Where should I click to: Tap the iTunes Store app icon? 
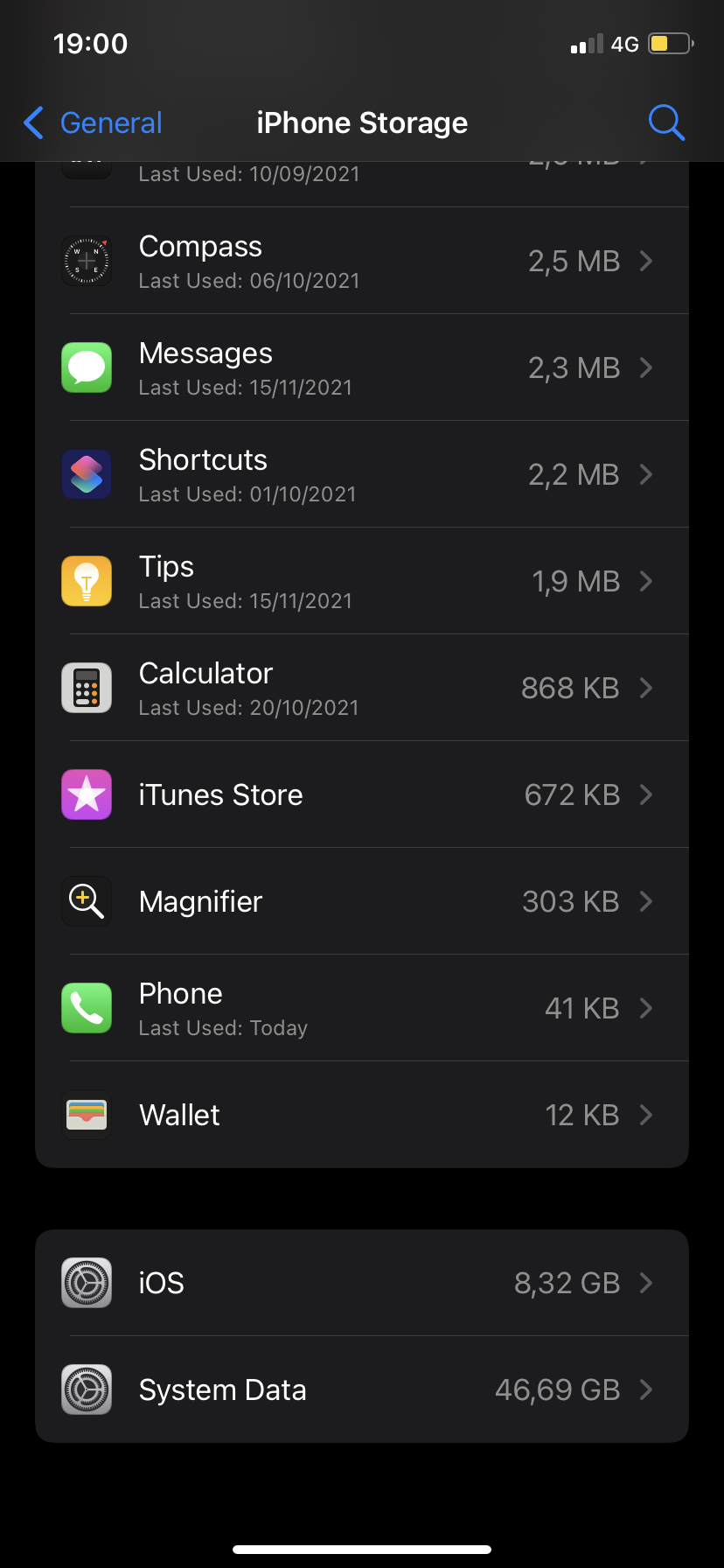tap(86, 794)
